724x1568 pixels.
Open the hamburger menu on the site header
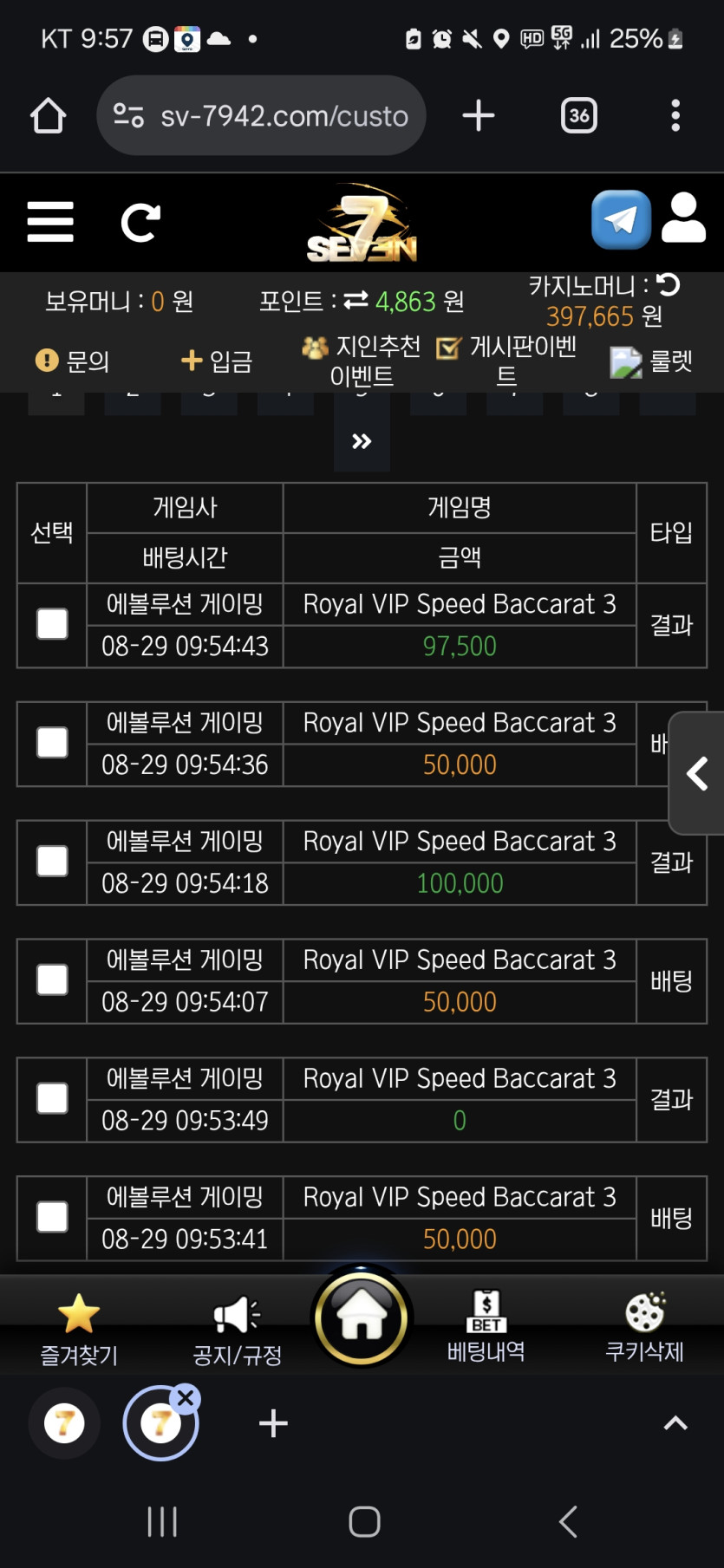click(50, 223)
